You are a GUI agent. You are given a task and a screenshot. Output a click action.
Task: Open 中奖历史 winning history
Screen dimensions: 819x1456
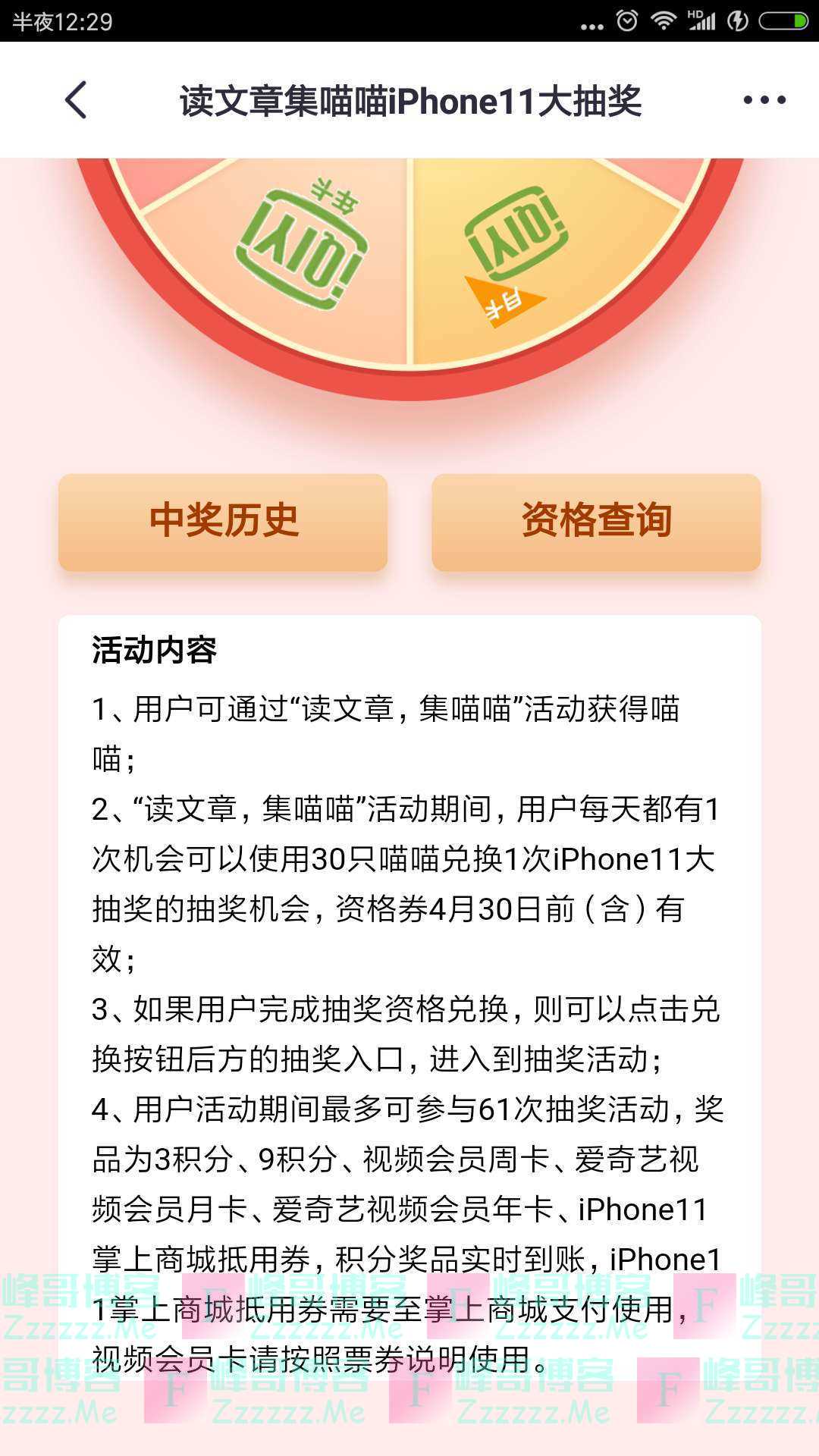222,522
